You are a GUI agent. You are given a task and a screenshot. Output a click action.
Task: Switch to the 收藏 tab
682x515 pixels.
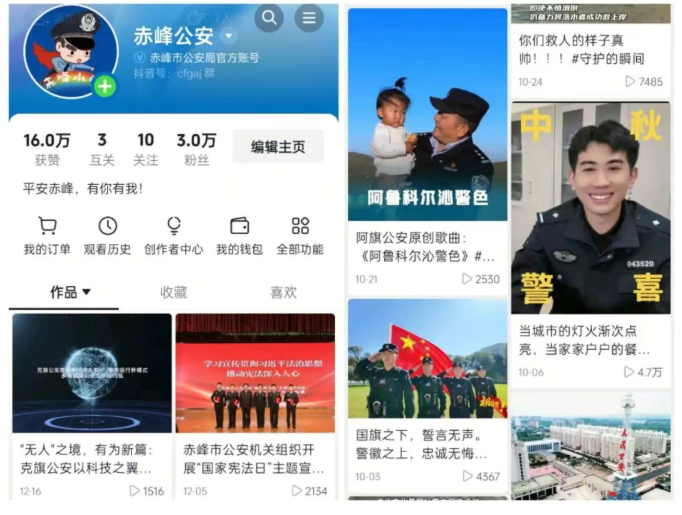pos(174,292)
